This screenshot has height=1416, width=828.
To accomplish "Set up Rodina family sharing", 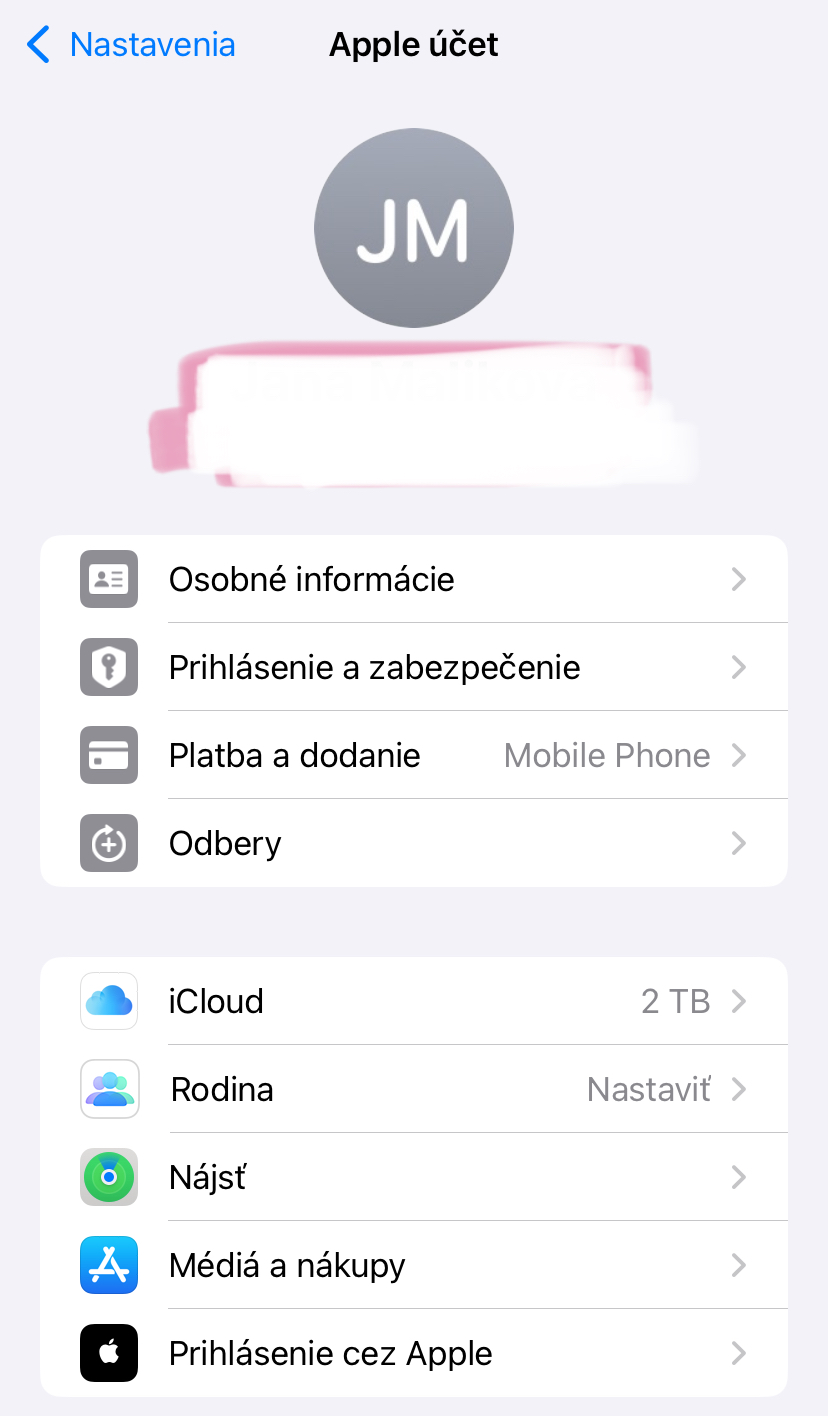I will [x=413, y=1089].
